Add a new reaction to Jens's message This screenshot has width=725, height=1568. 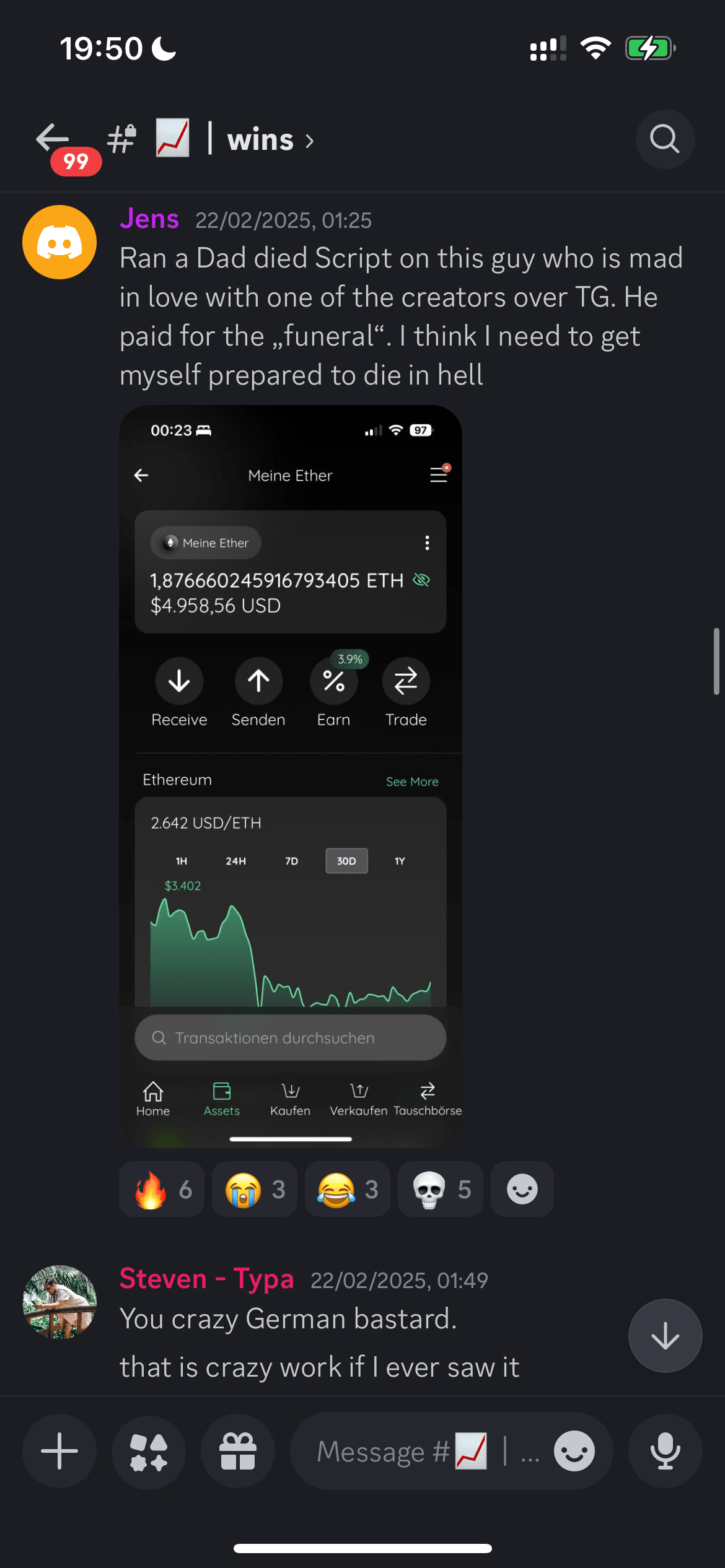[522, 1190]
